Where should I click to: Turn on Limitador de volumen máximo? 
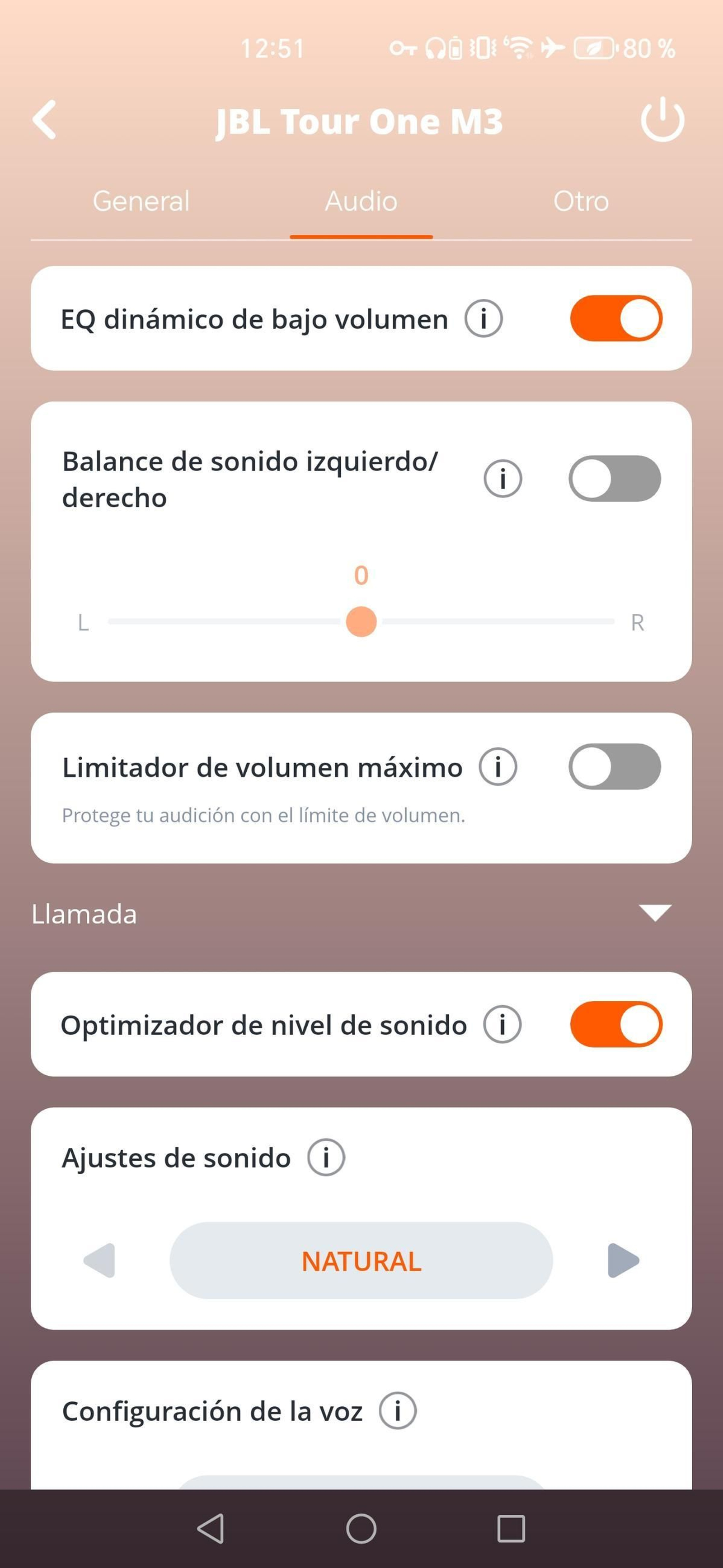(x=615, y=766)
